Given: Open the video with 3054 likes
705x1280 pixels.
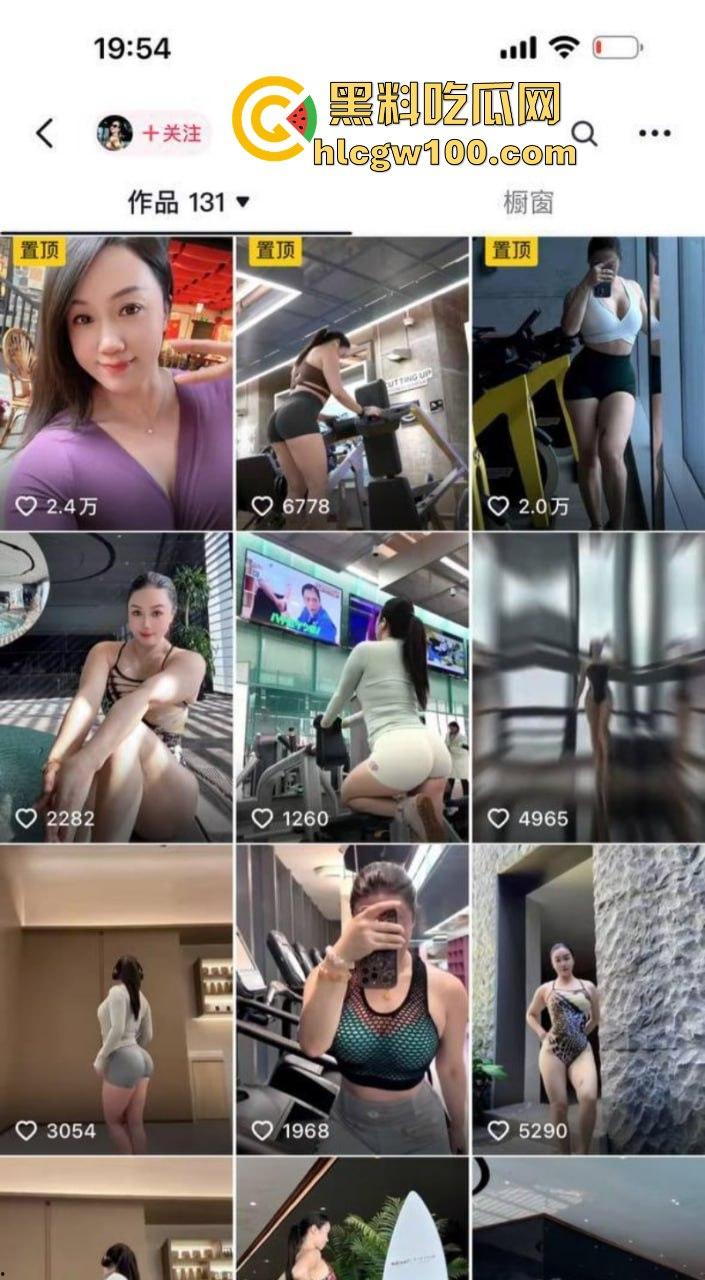Looking at the screenshot, I should [x=116, y=999].
